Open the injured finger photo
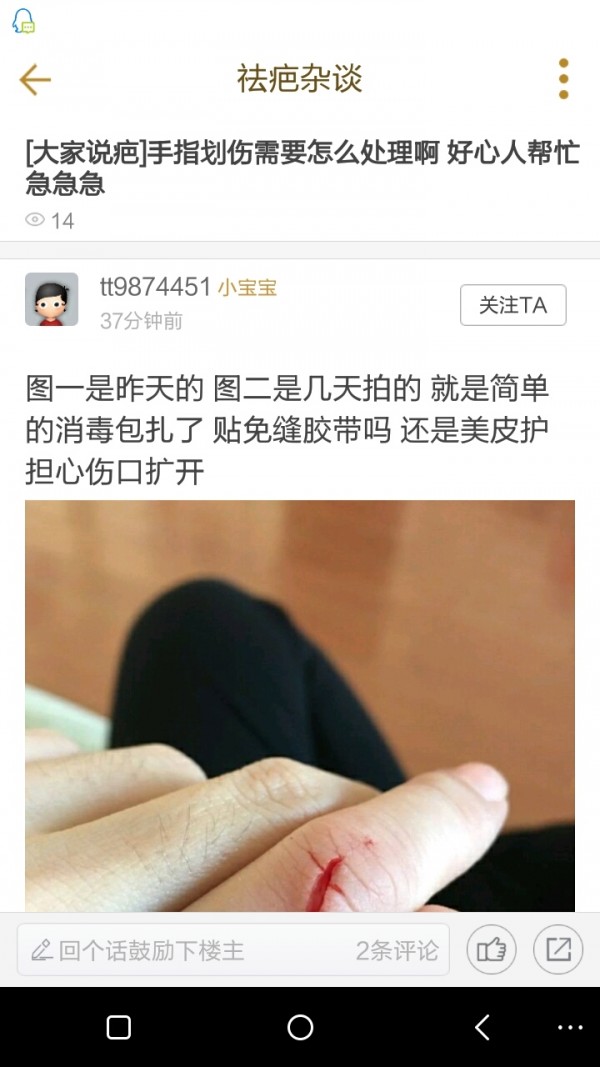This screenshot has height=1067, width=600. [300, 705]
